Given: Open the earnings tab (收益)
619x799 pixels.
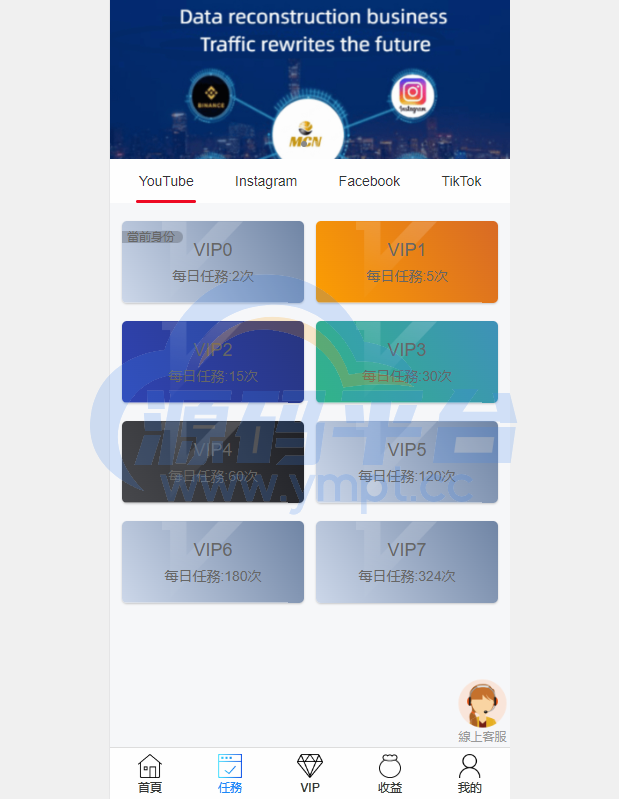Looking at the screenshot, I should pos(390,774).
